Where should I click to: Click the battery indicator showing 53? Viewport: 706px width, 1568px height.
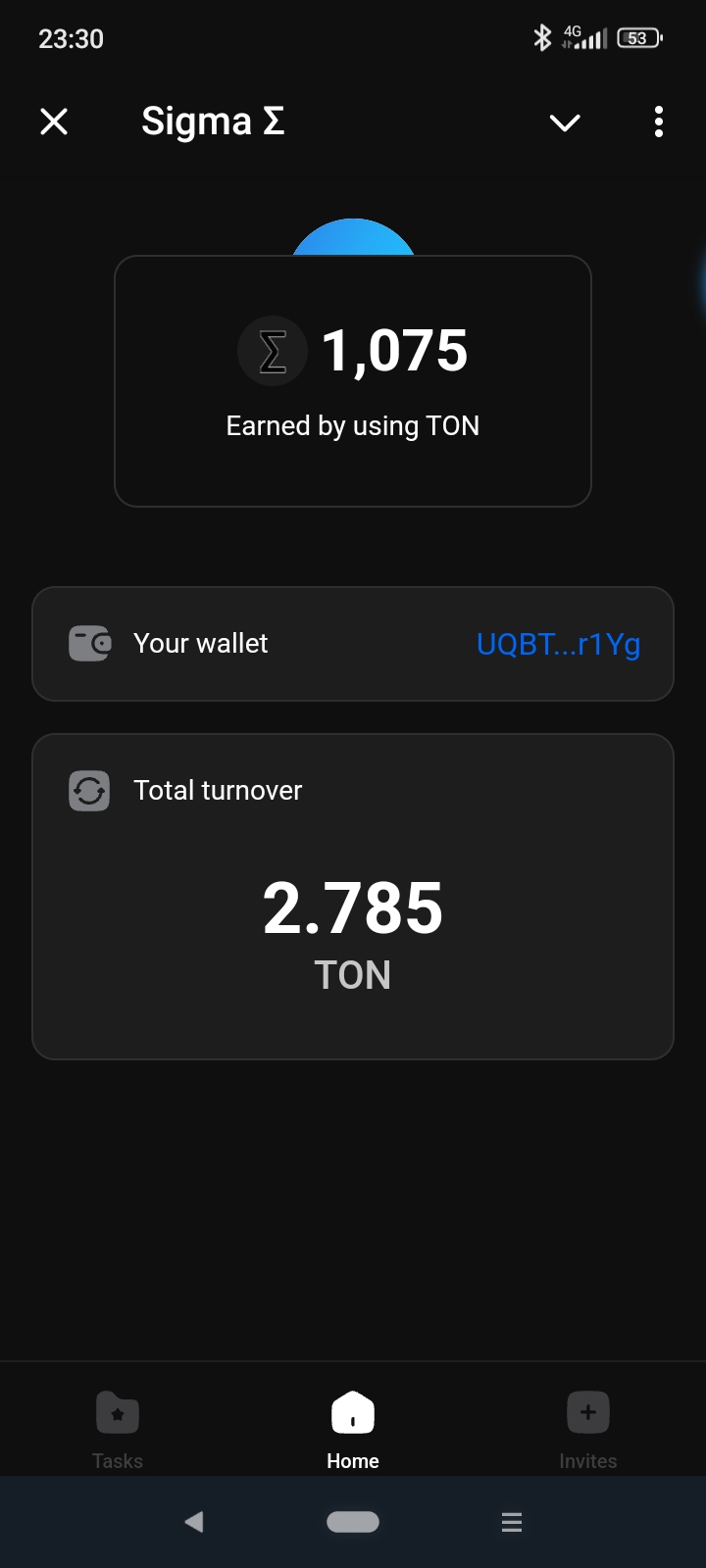tap(637, 37)
